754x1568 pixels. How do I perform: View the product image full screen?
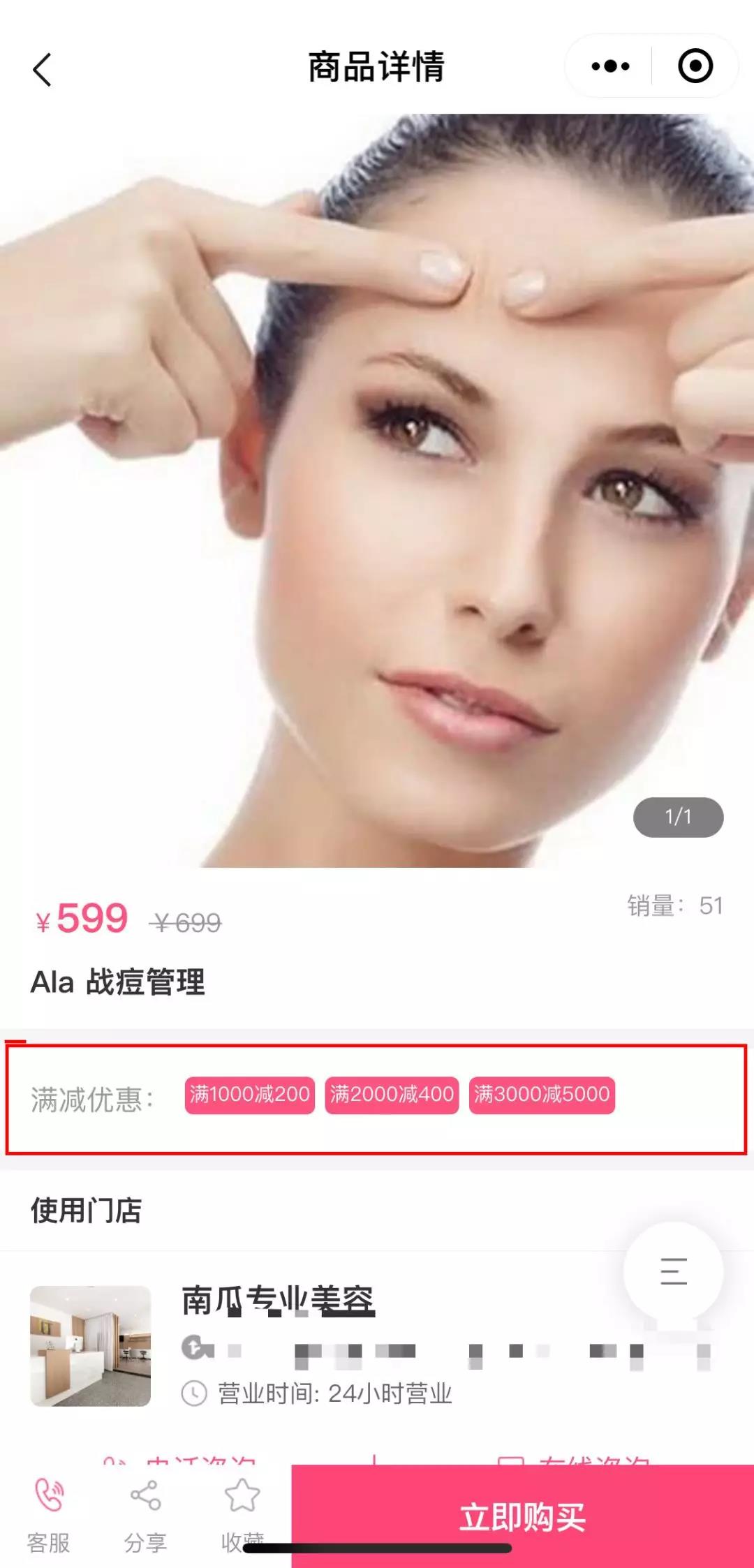(377, 489)
